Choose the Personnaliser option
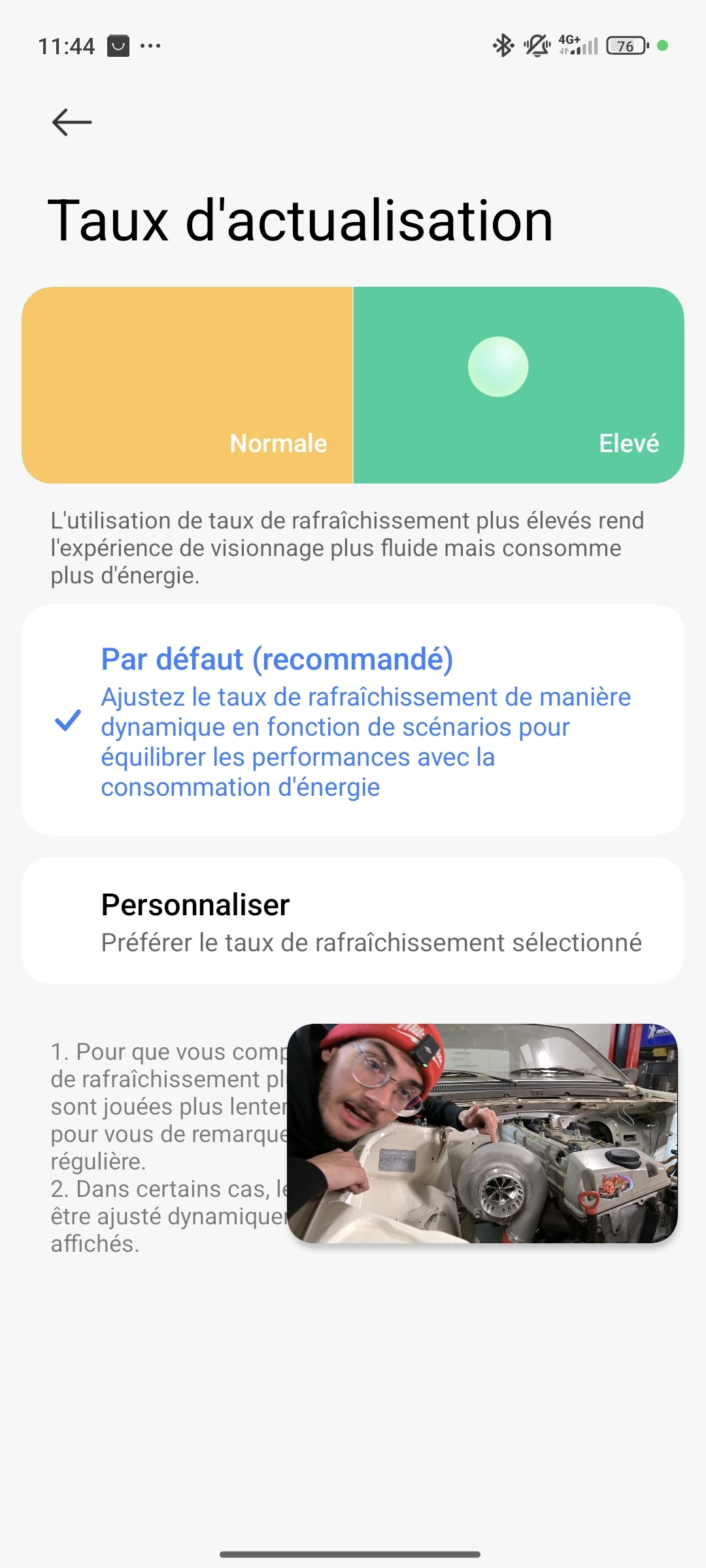706x1568 pixels. 353,921
